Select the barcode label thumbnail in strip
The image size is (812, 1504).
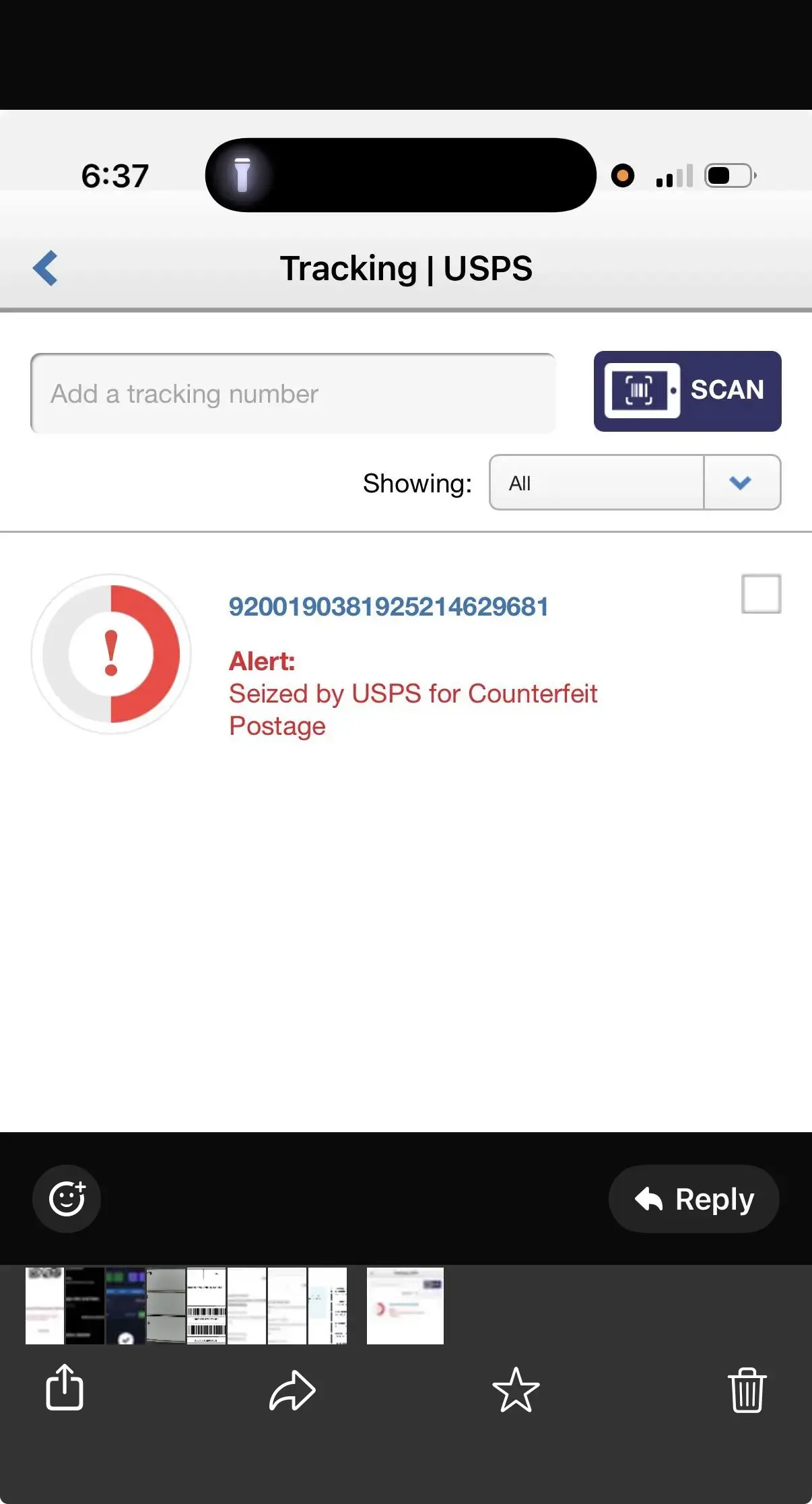click(206, 1306)
